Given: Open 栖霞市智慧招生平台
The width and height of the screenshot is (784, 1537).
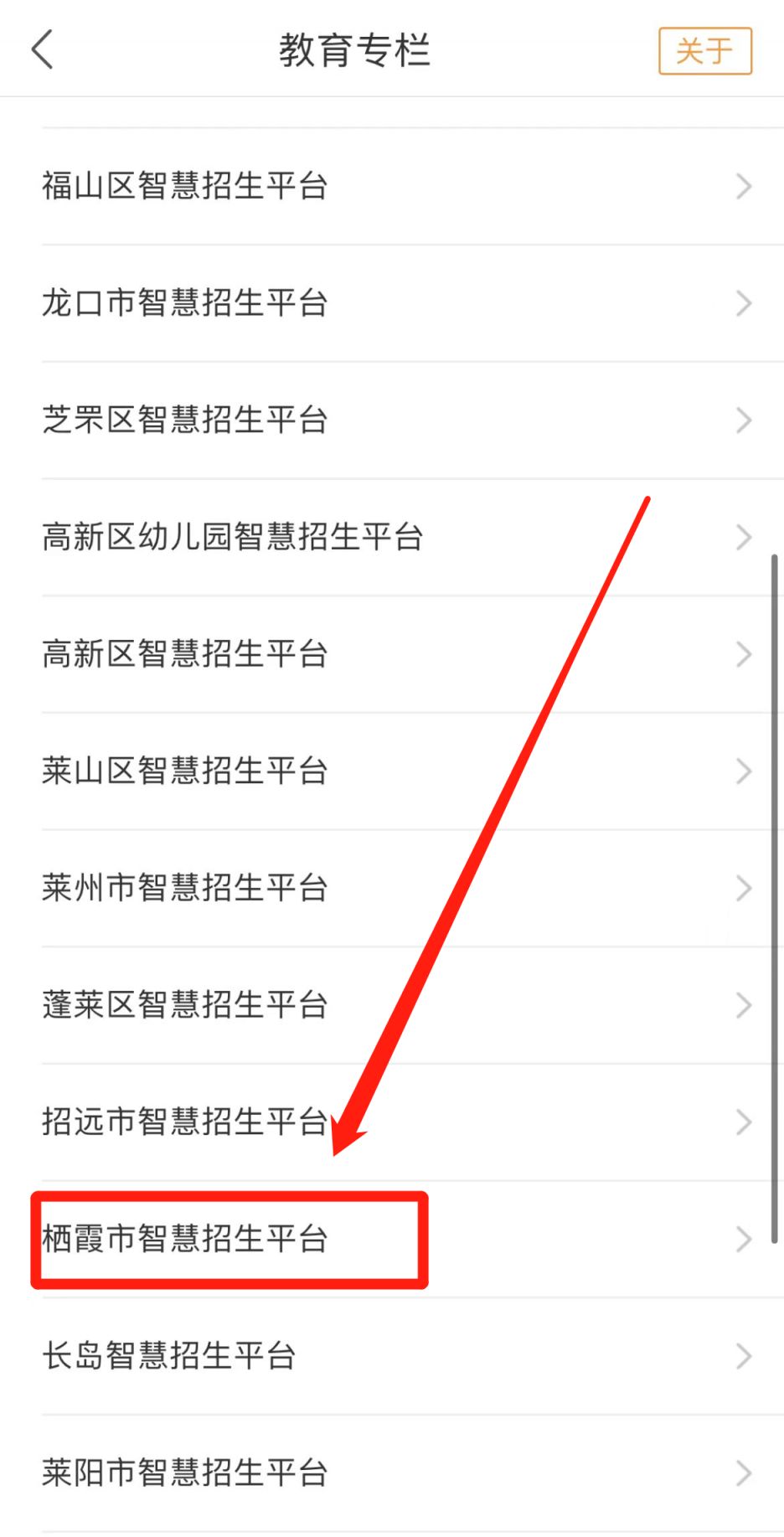Looking at the screenshot, I should coord(392,1240).
